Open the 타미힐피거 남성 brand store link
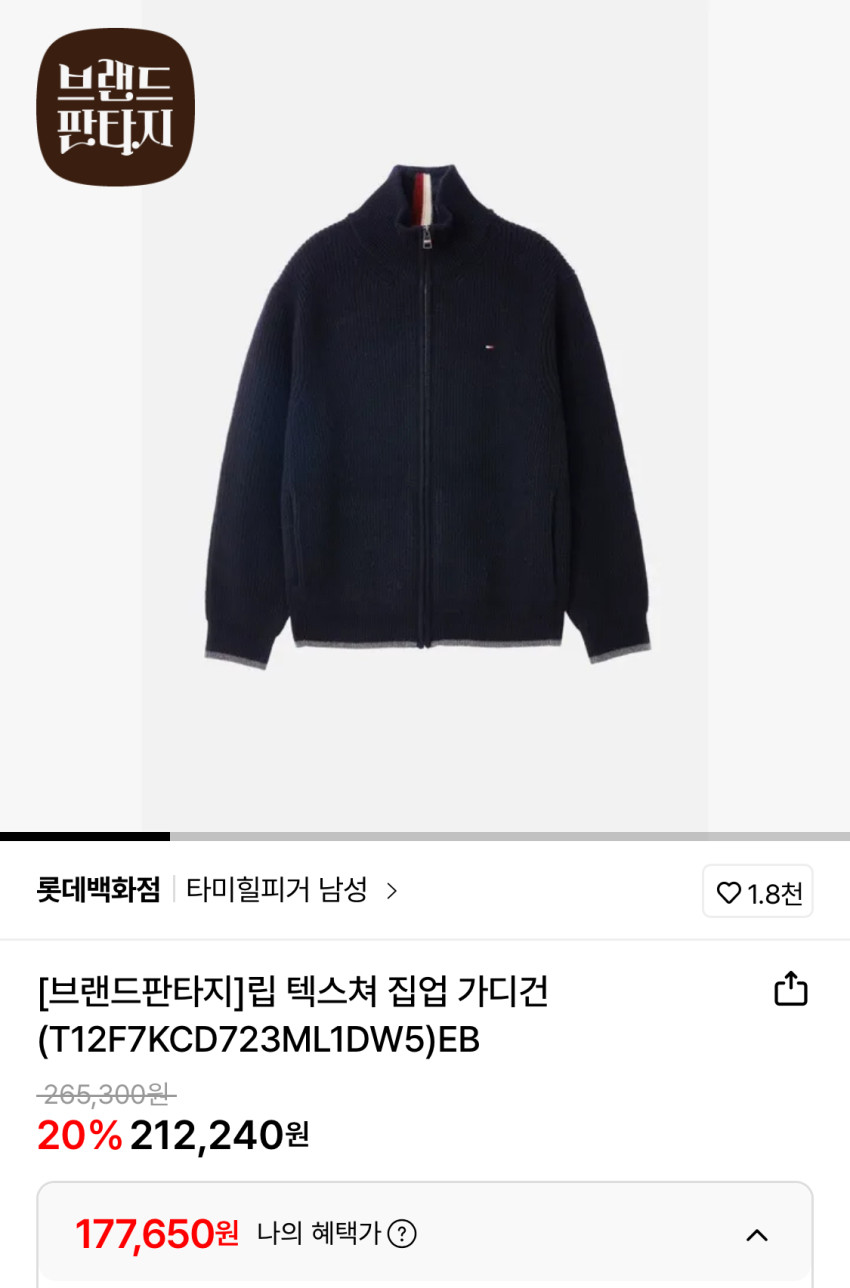This screenshot has width=850, height=1288. click(291, 889)
